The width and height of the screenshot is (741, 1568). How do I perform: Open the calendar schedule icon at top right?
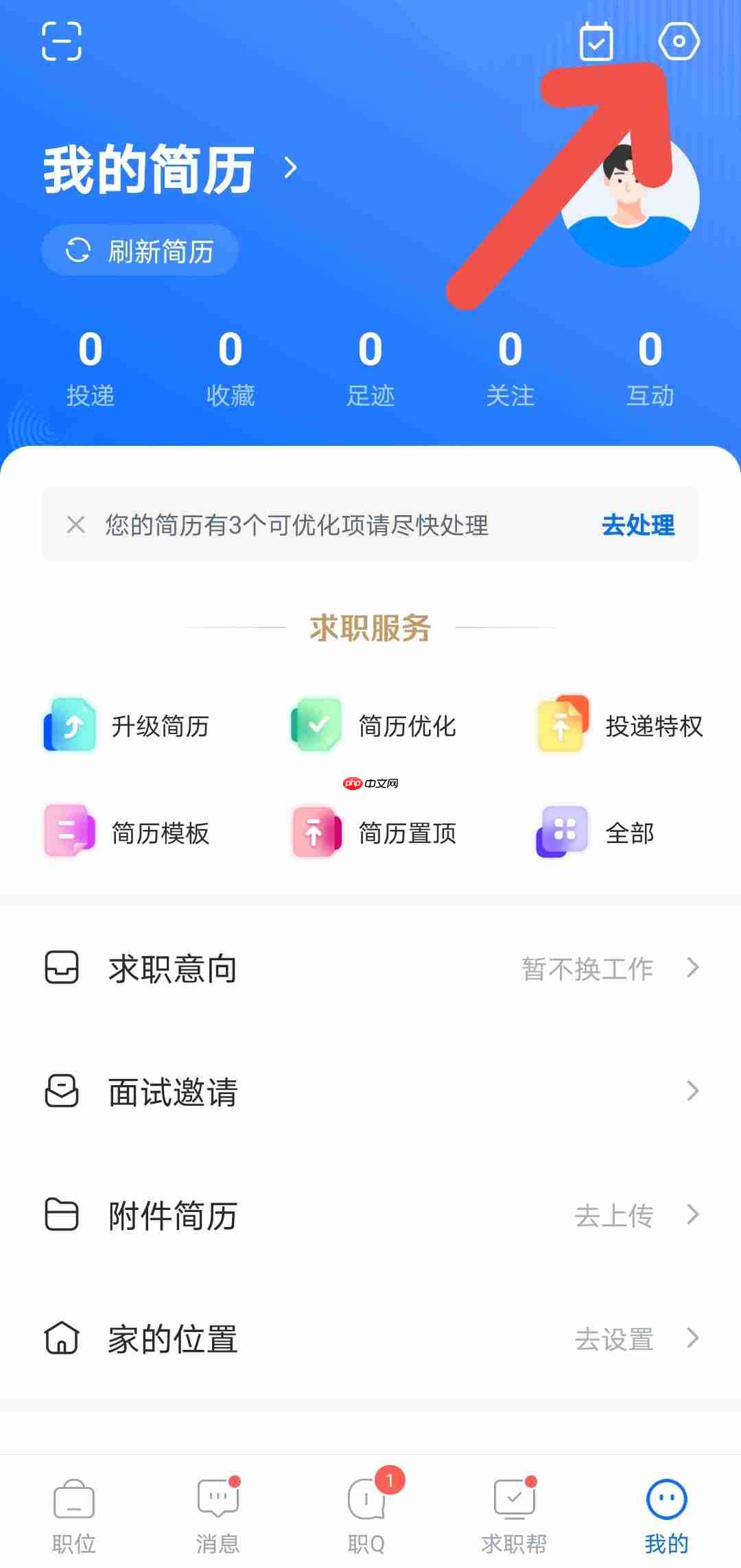click(x=597, y=43)
